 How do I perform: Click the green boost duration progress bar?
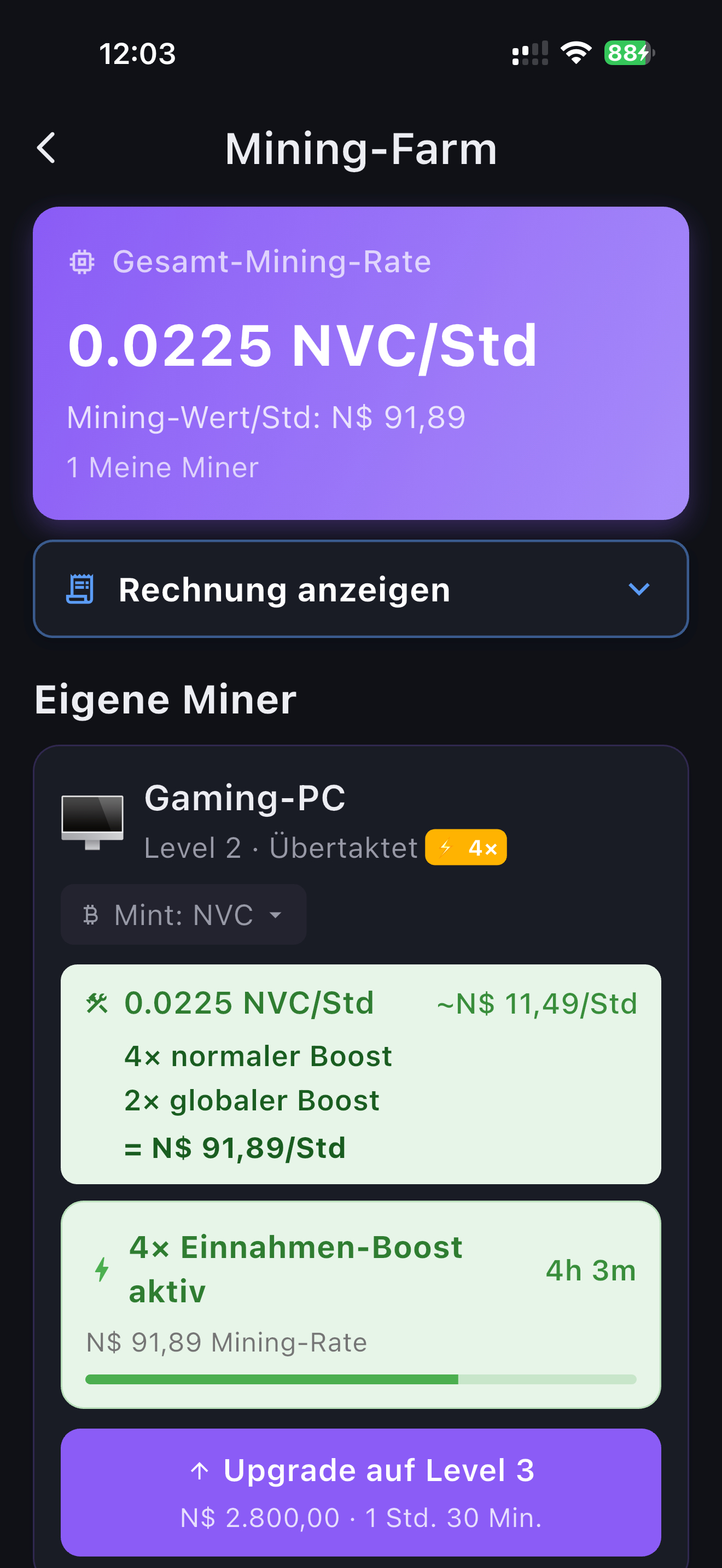tap(360, 1380)
